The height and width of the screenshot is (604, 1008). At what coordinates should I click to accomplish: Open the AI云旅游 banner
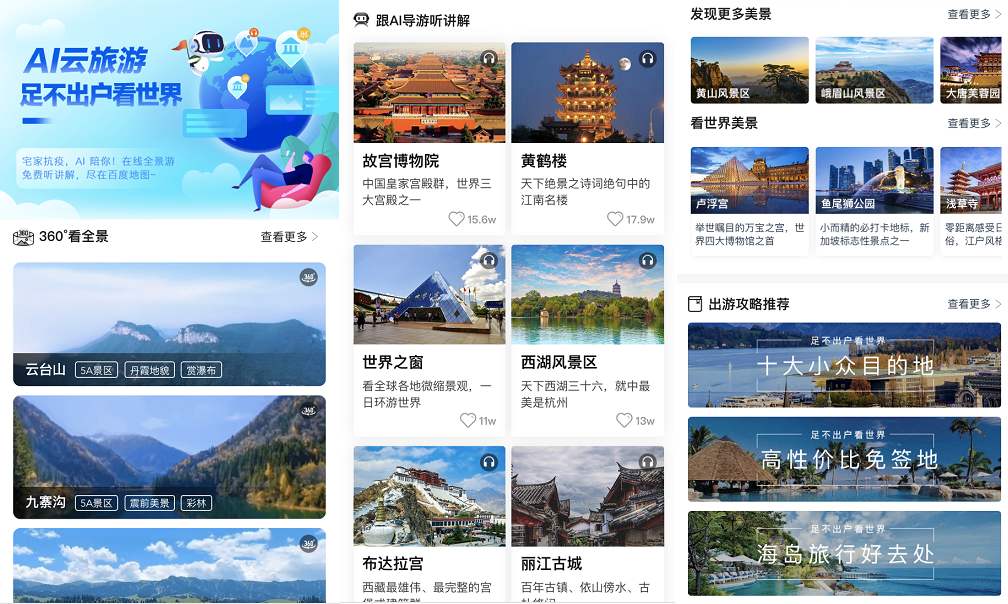coord(169,108)
